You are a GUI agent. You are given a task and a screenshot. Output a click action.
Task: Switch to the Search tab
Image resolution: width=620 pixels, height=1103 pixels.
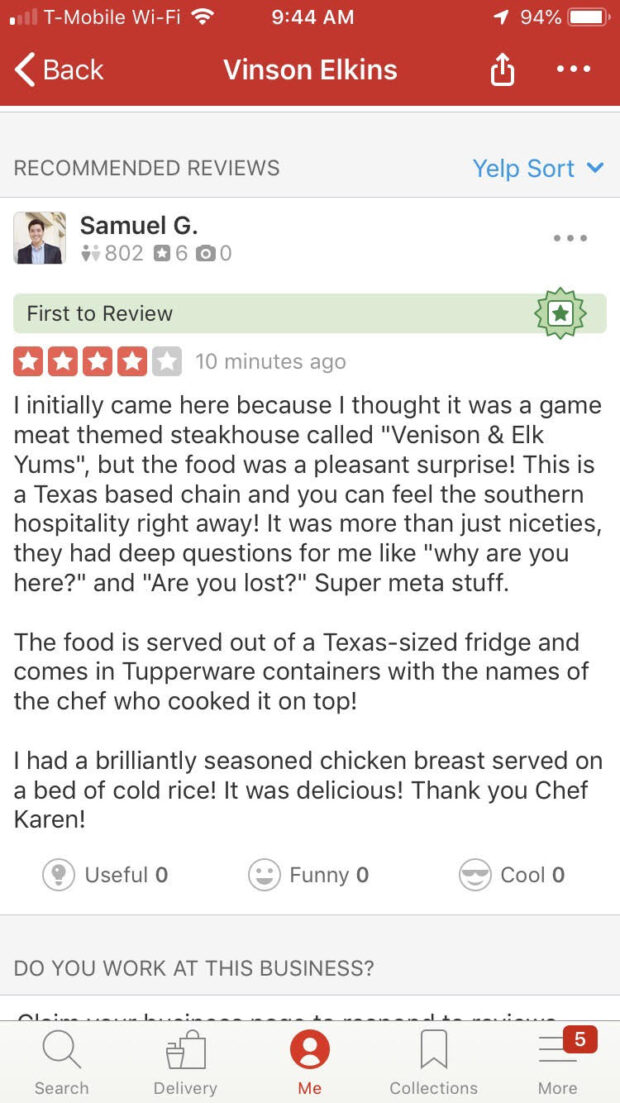pos(62,1062)
